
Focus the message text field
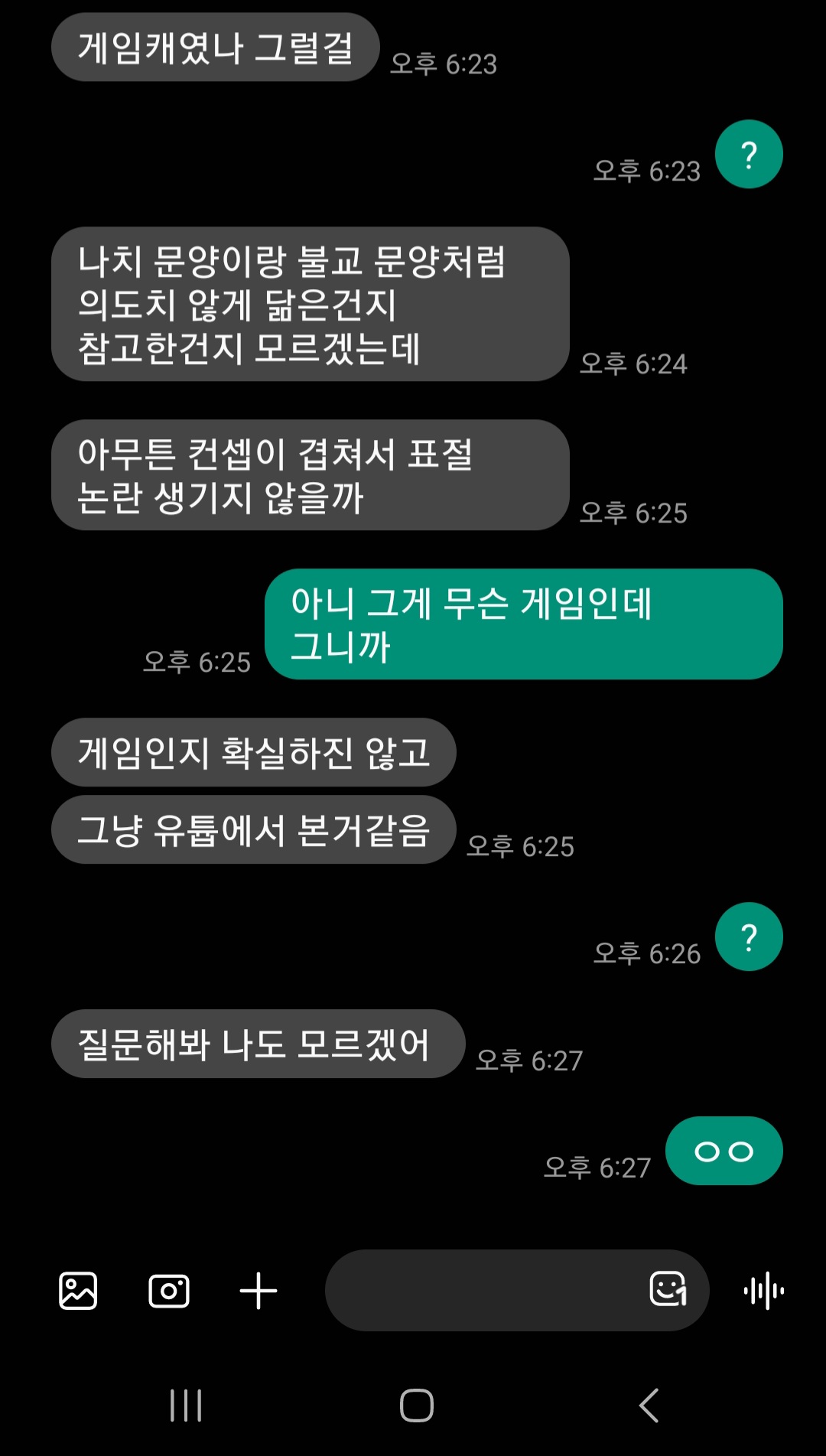(x=482, y=1292)
